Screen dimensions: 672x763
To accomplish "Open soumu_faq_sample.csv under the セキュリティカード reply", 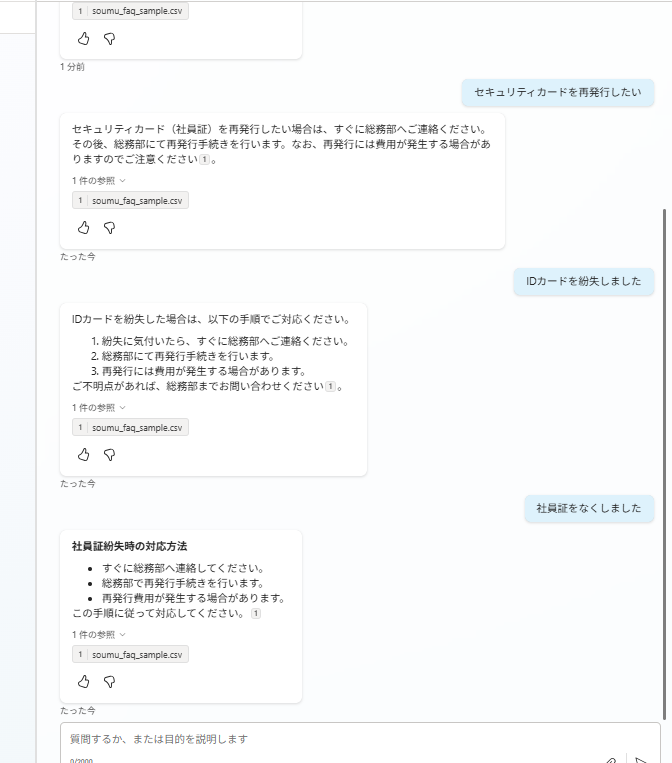I will coord(130,200).
